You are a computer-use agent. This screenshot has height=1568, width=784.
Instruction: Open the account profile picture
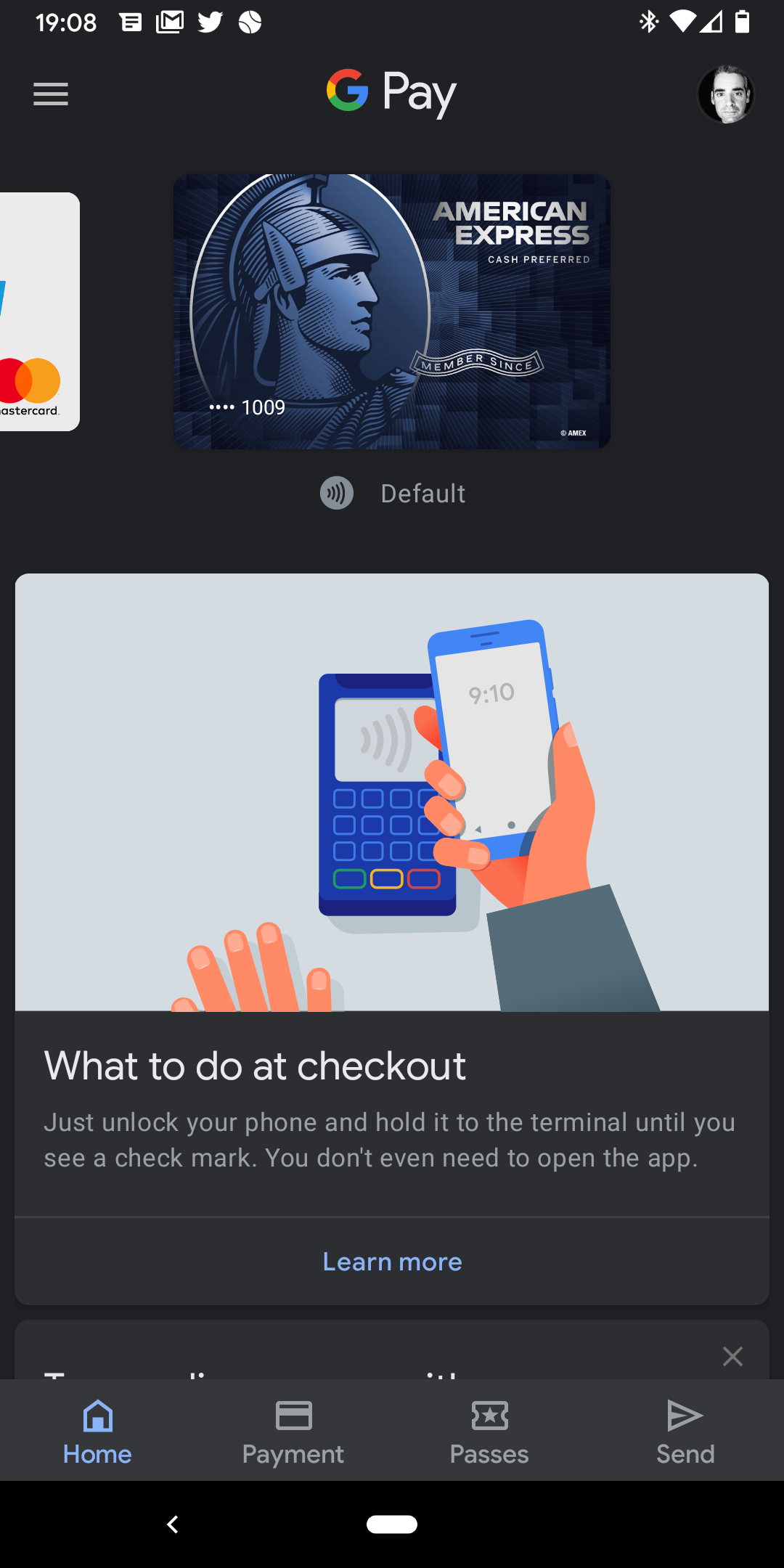tap(726, 94)
